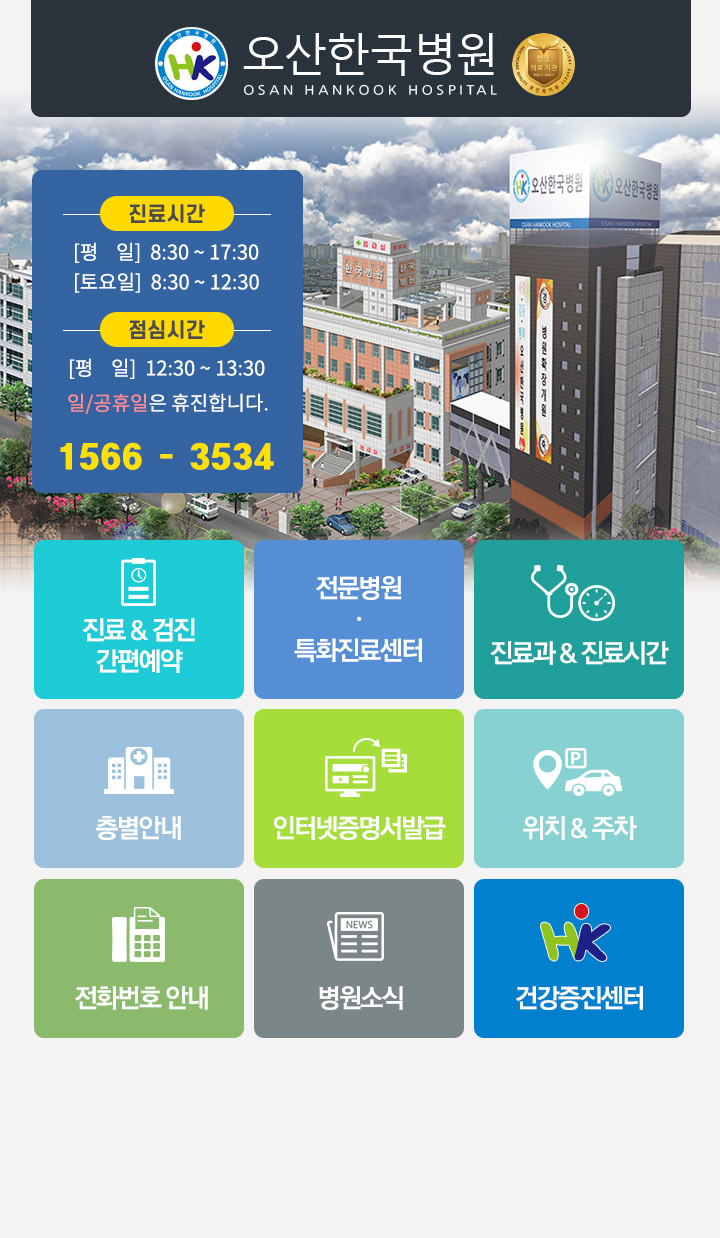Viewport: 720px width, 1238px height.
Task: Open 건강증진센터 tile
Action: pyautogui.click(x=579, y=958)
